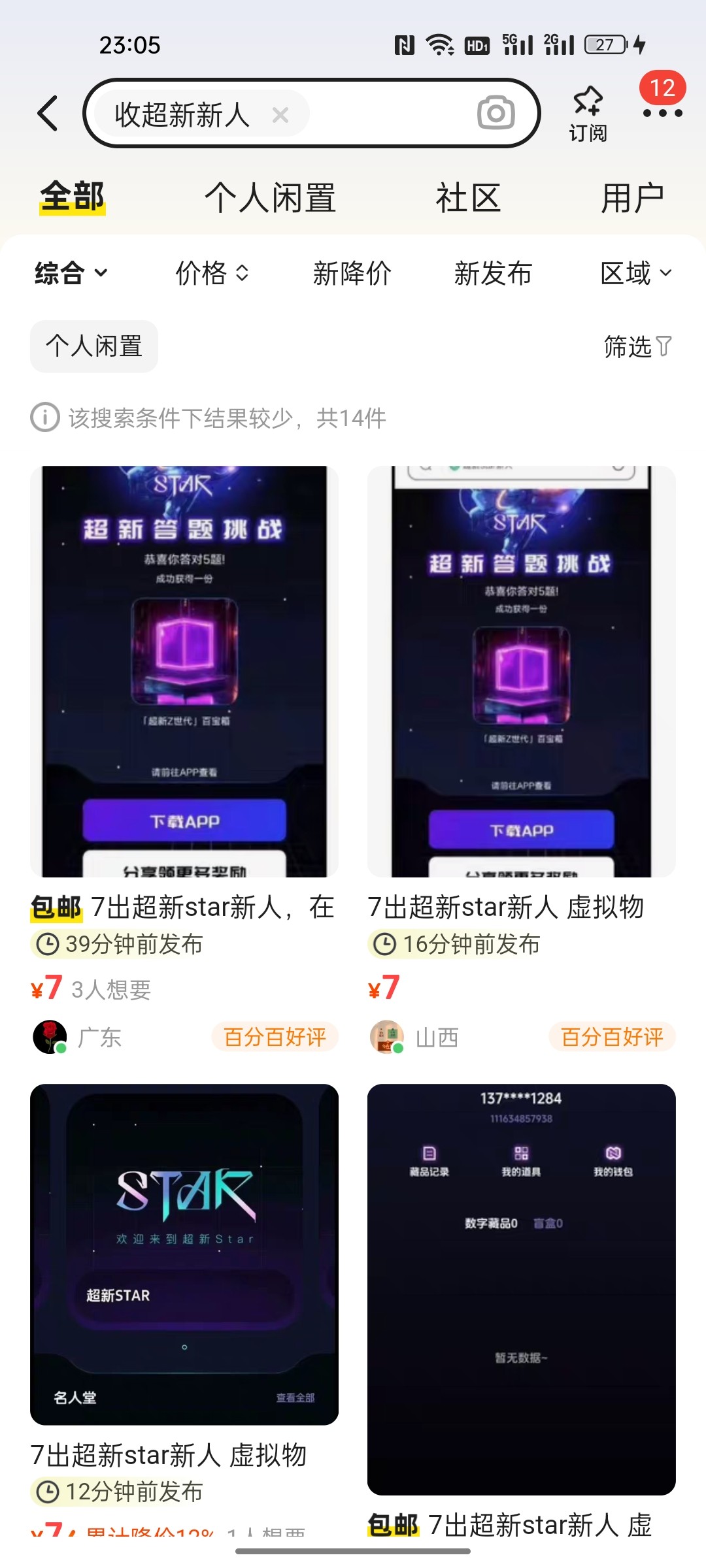Open the 区域 region dropdown

(635, 273)
